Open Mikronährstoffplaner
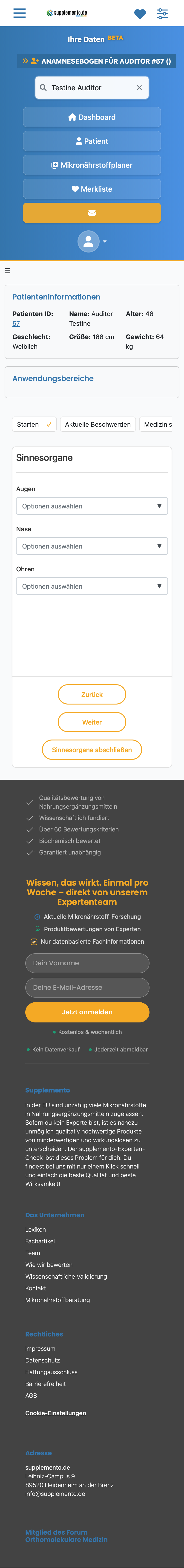Image resolution: width=184 pixels, height=1568 pixels. click(92, 165)
